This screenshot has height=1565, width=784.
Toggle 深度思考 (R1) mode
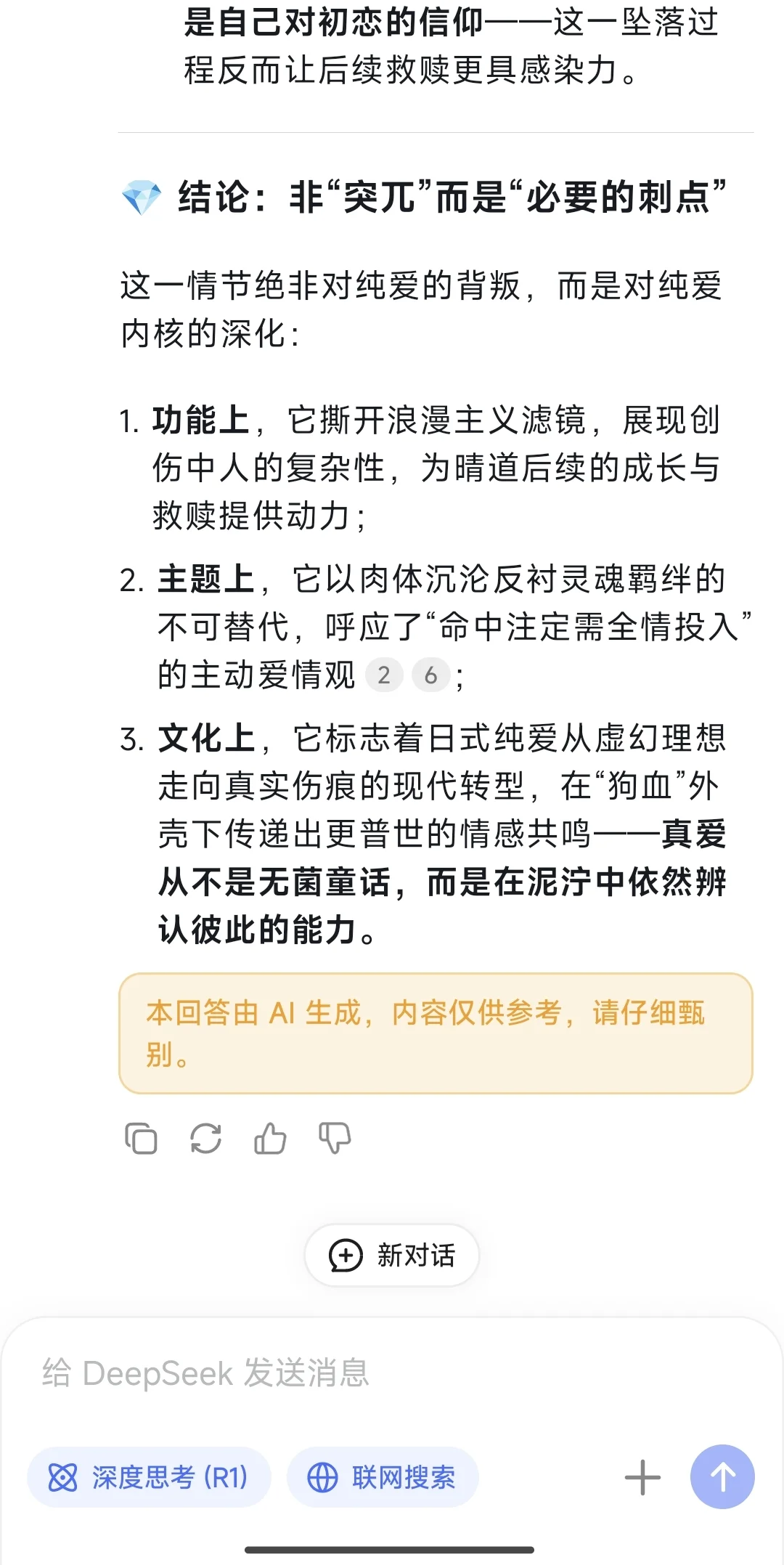[x=149, y=1477]
